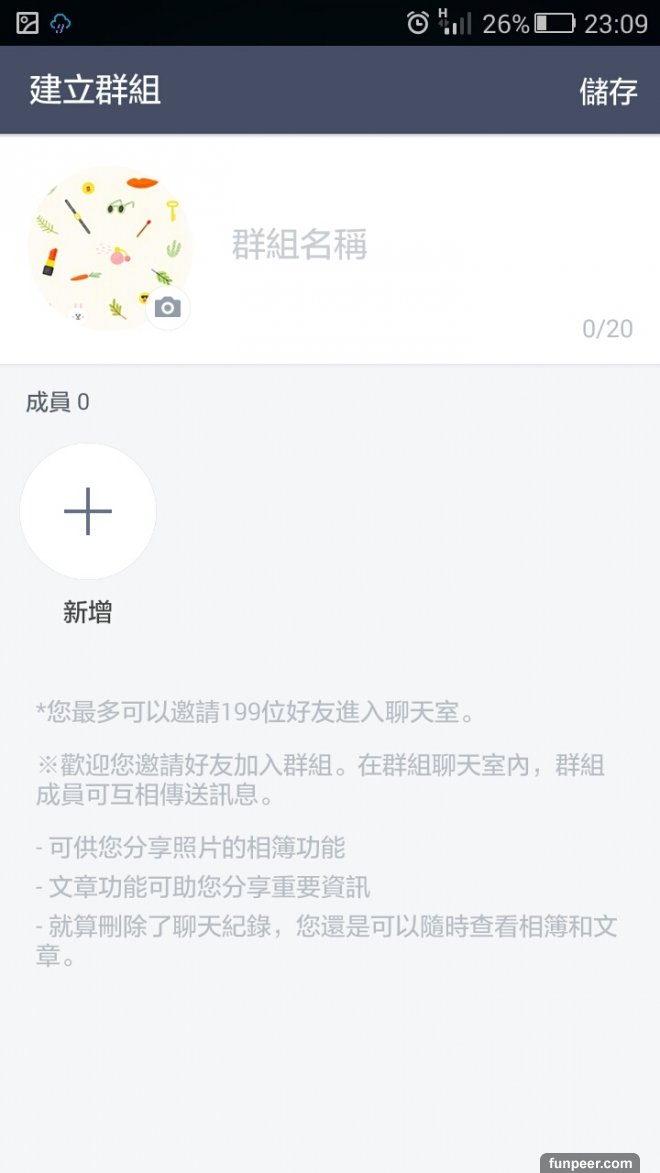
Task: Add members with the 新增 plus button
Action: 88,512
